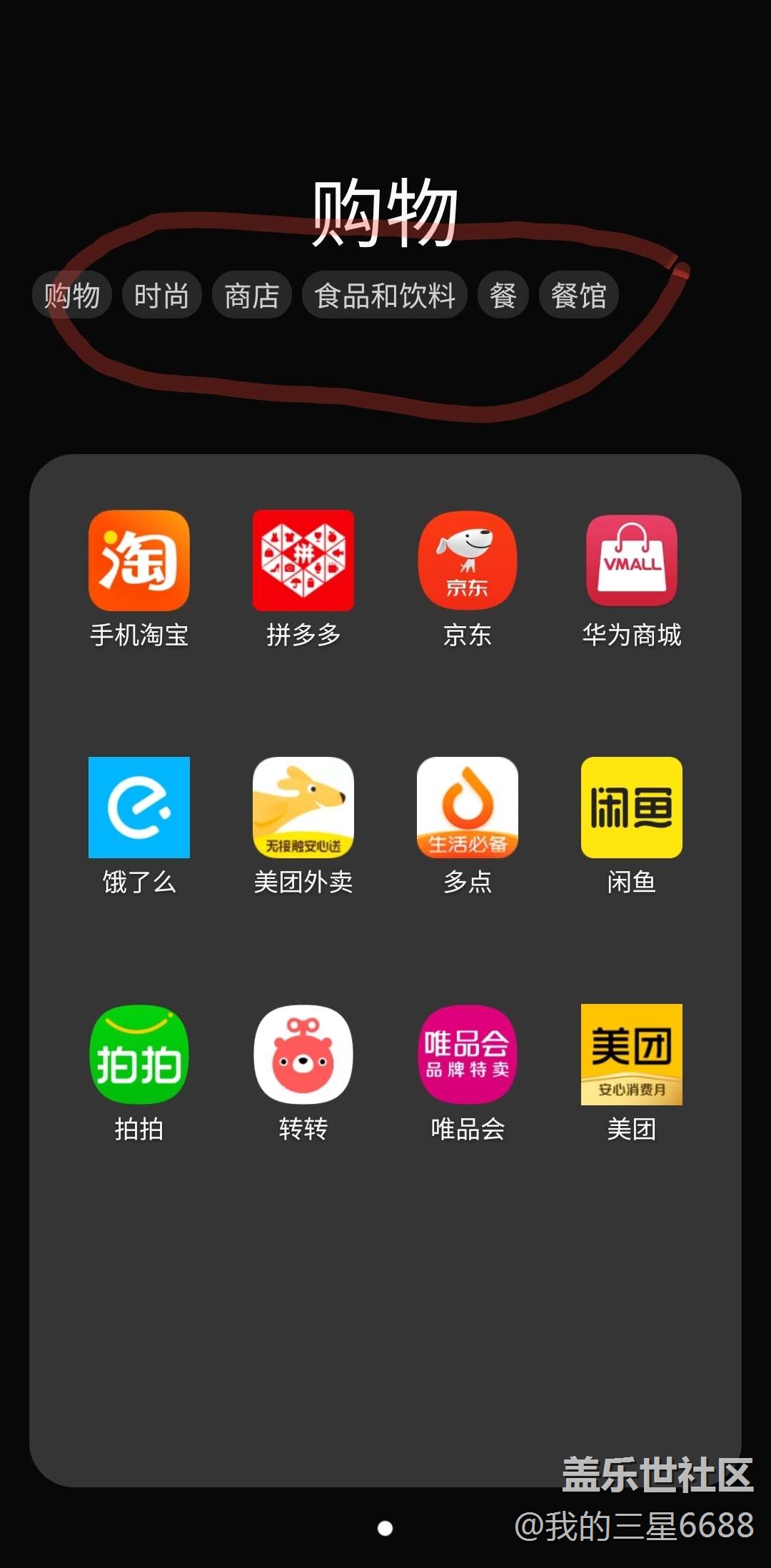771x1568 pixels.
Task: Pick the 商店 folder name chip
Action: coord(252,295)
